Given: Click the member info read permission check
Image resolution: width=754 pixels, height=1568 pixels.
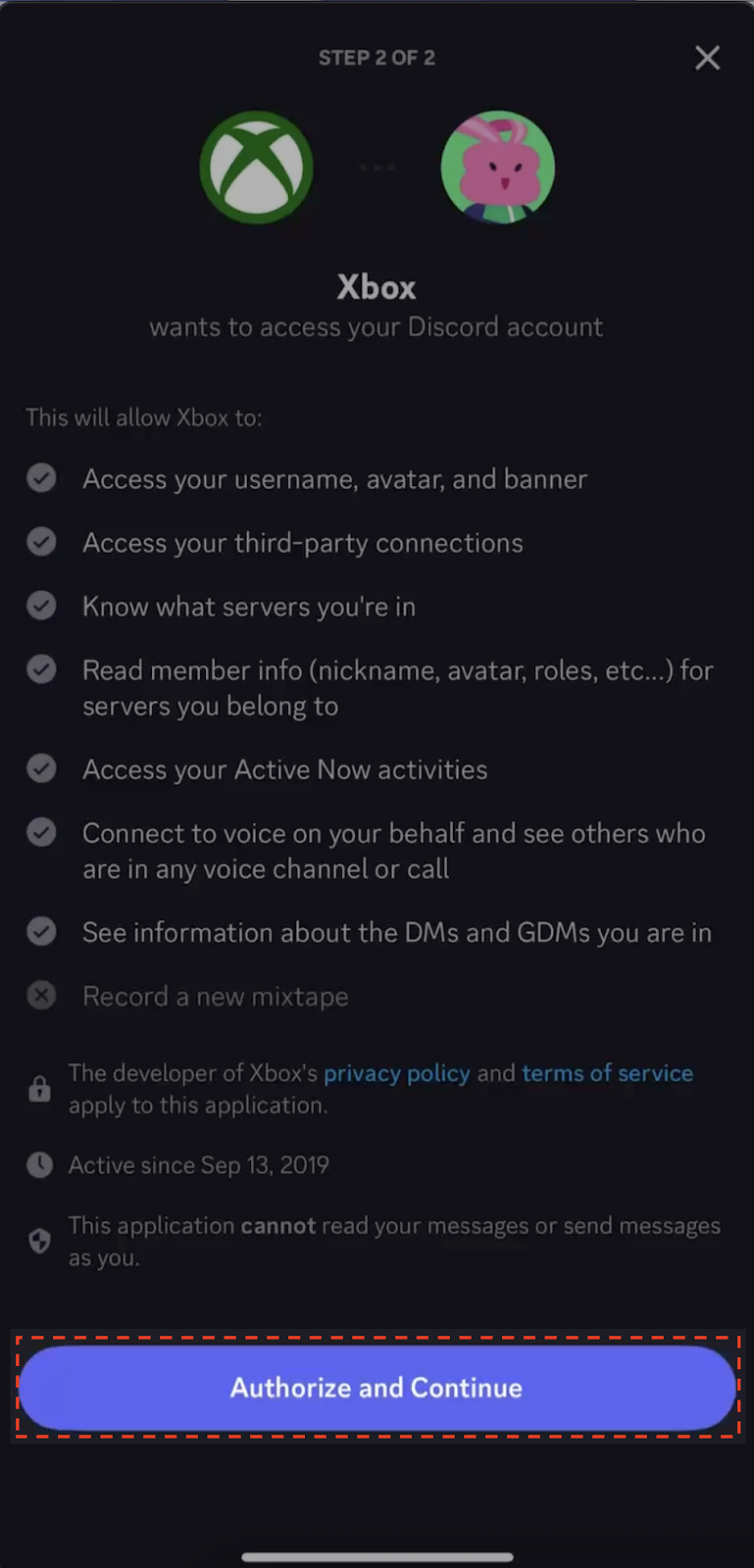Looking at the screenshot, I should point(41,669).
